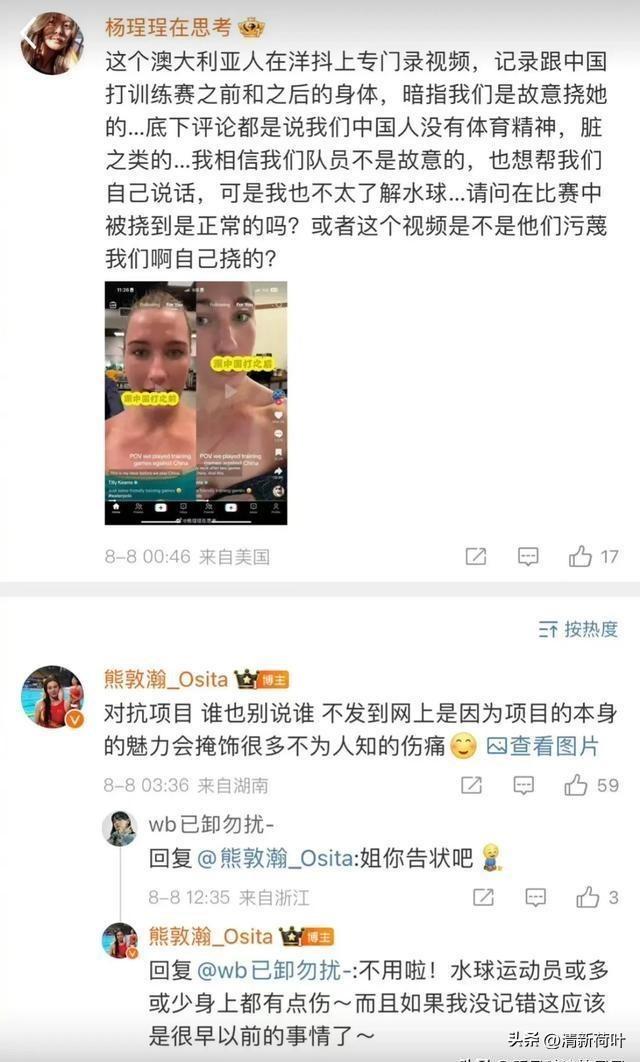View wb已卸勿扰-'s profile avatar
Screen dimensions: 640x1062
coord(120,828)
